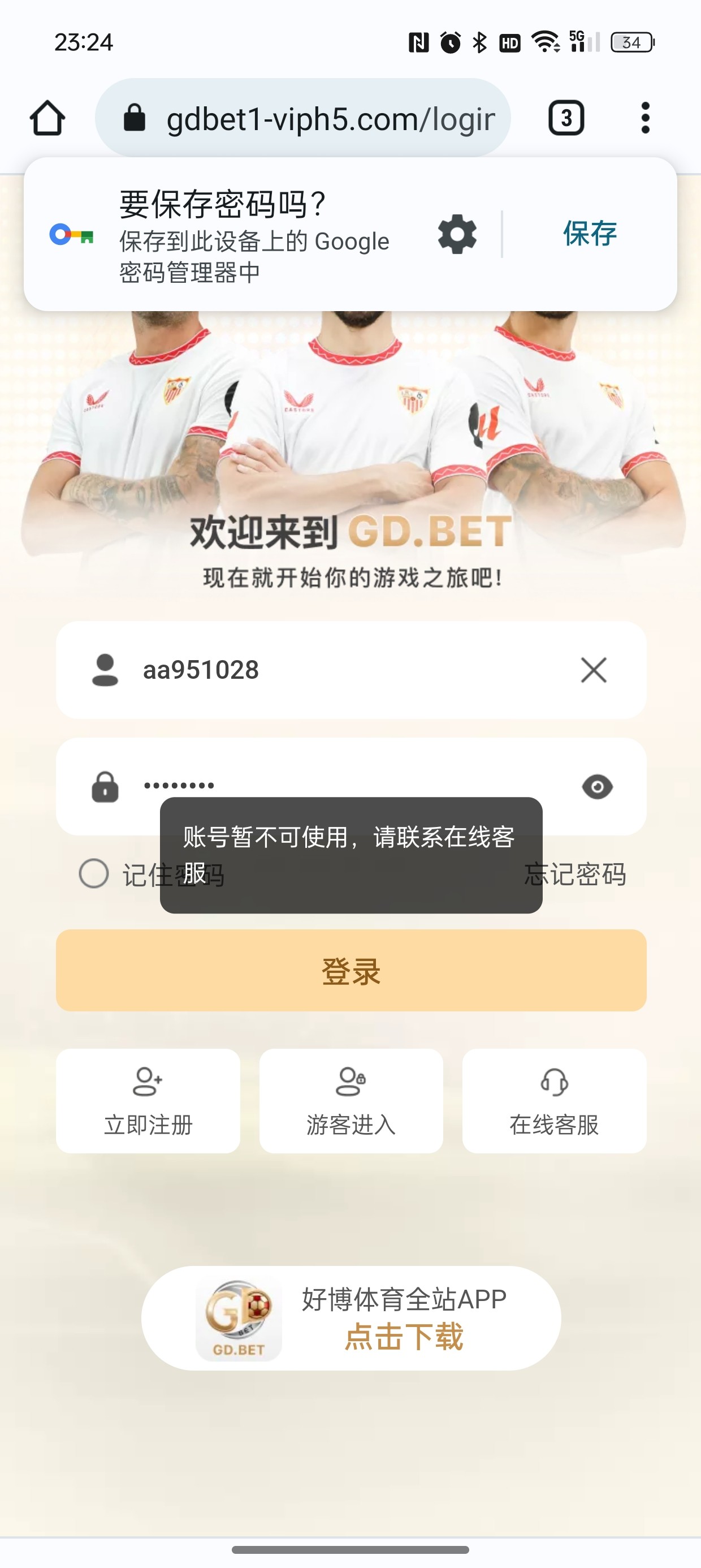
Task: Show the password with the eye toggle
Action: [x=597, y=787]
